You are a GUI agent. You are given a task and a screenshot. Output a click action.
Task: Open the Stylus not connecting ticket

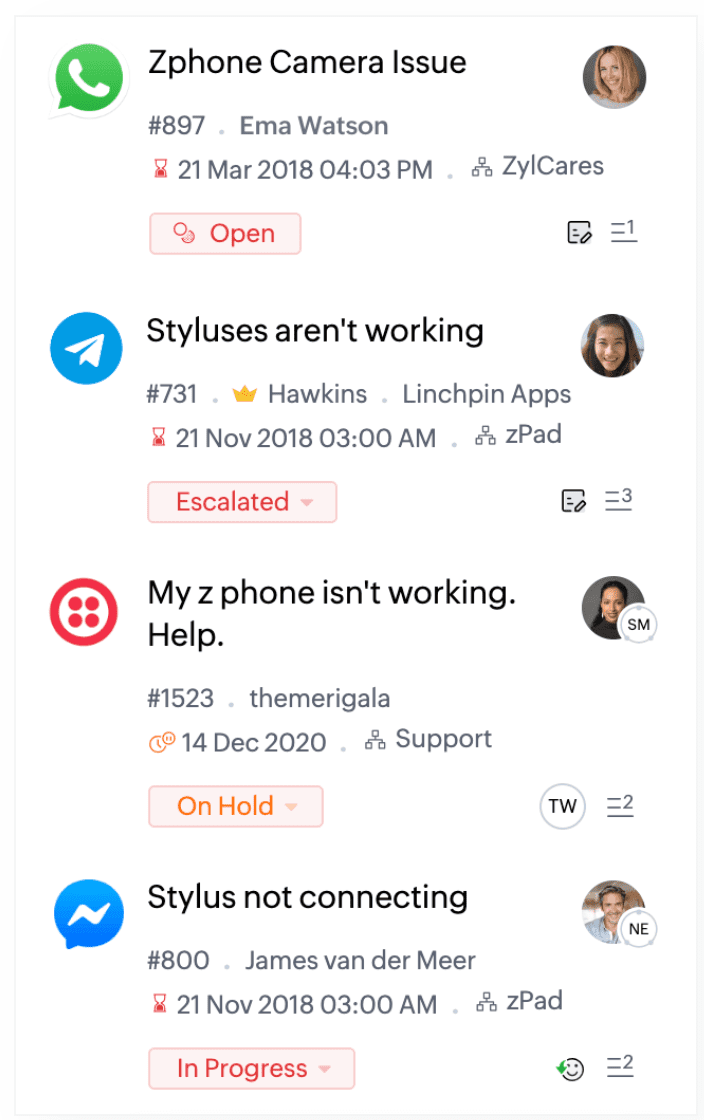[307, 897]
